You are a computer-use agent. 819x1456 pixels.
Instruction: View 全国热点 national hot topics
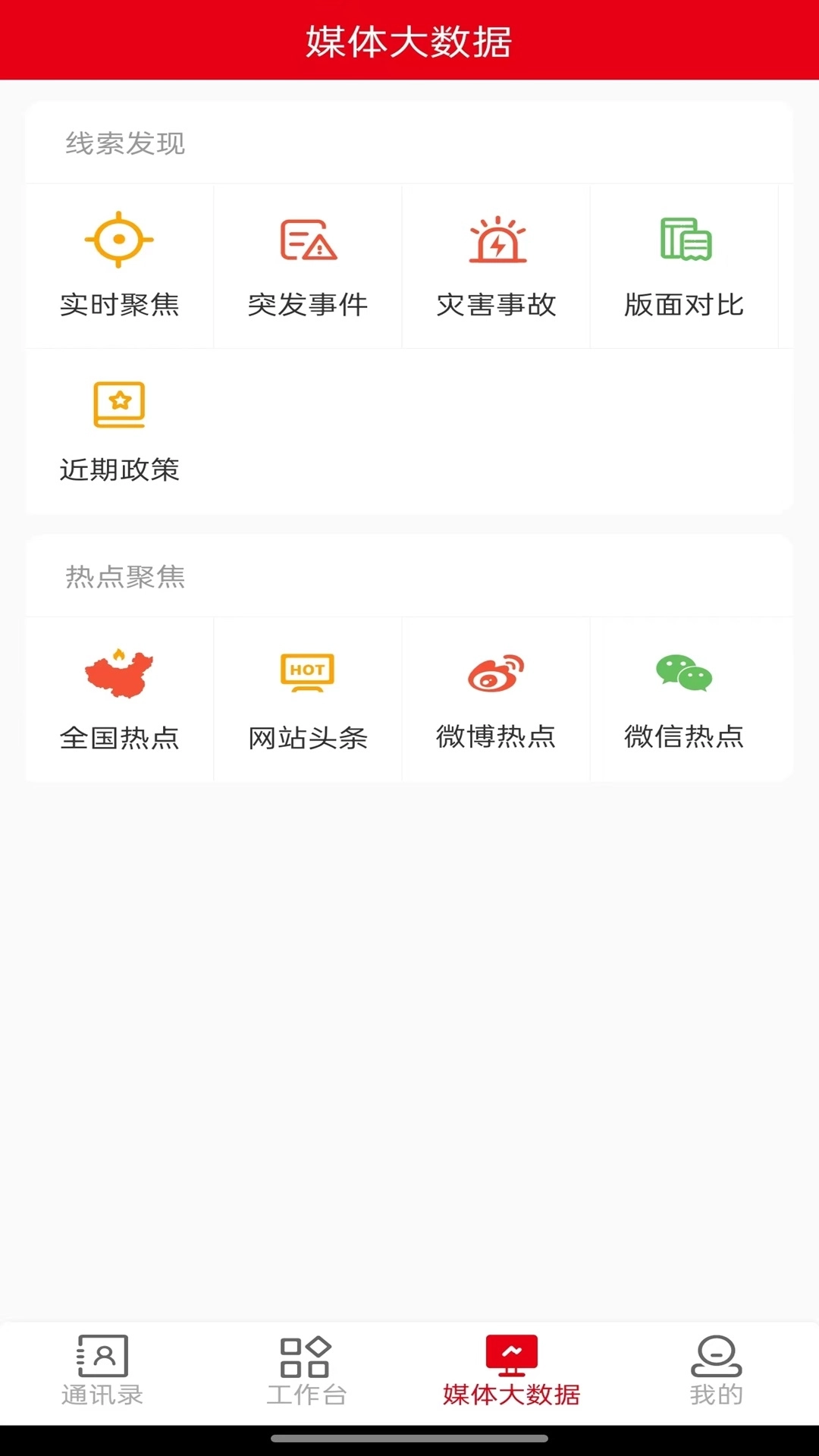tap(119, 698)
